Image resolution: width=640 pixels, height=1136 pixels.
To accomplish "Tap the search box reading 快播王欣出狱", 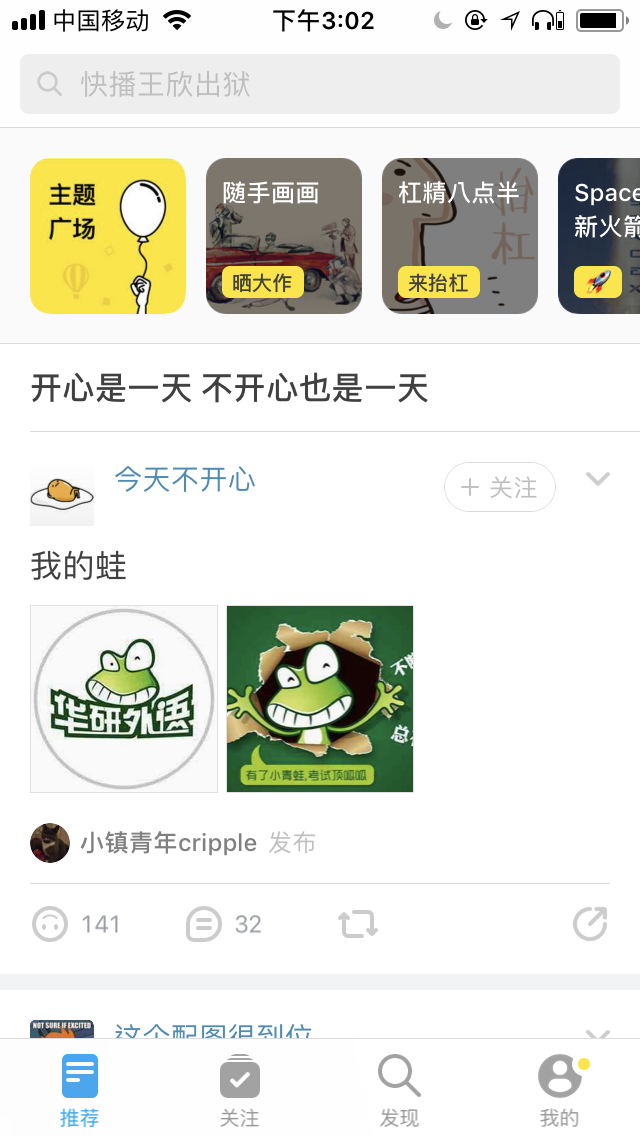I will (320, 84).
